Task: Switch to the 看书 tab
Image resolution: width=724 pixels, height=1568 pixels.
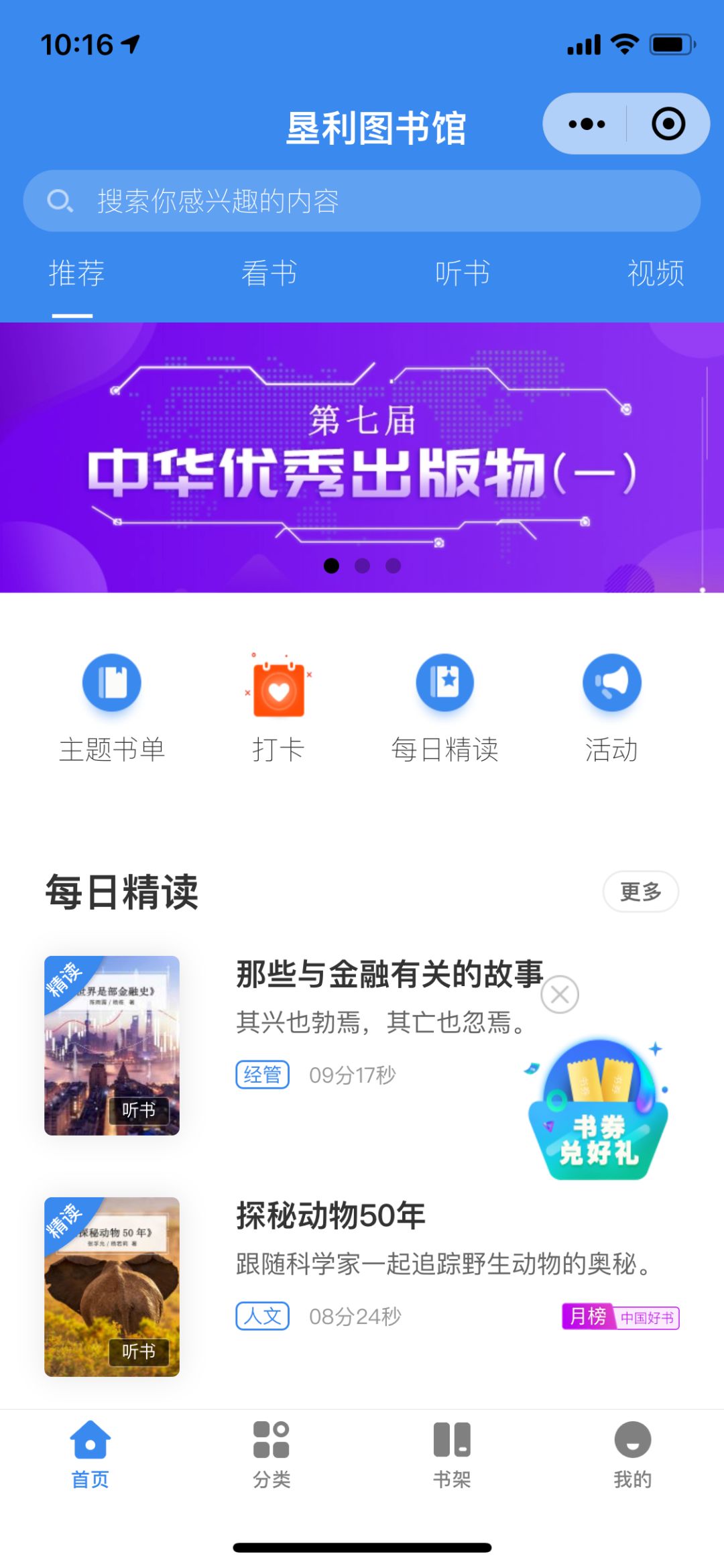Action: pyautogui.click(x=269, y=274)
